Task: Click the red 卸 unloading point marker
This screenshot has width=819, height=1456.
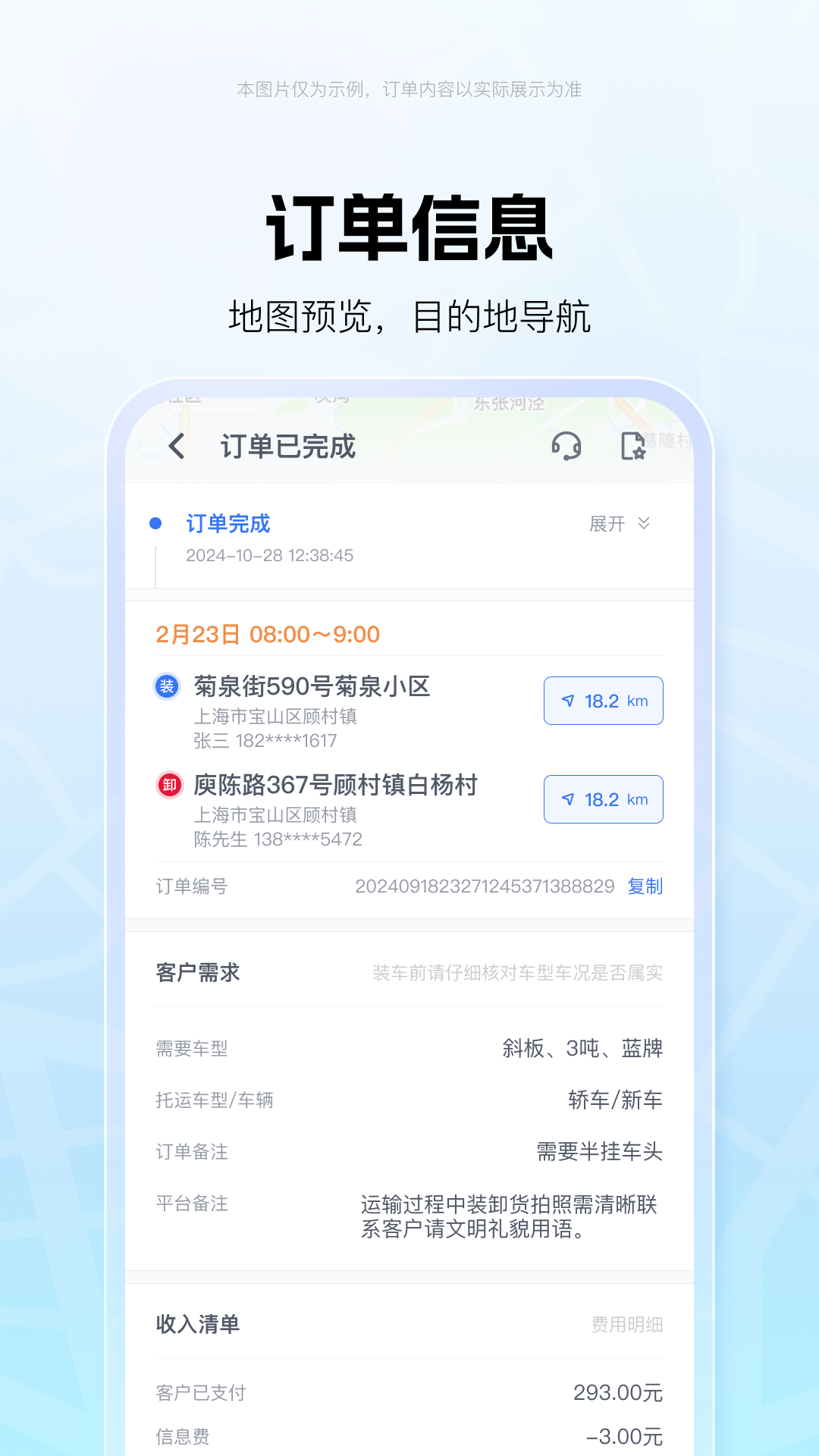Action: [x=169, y=786]
